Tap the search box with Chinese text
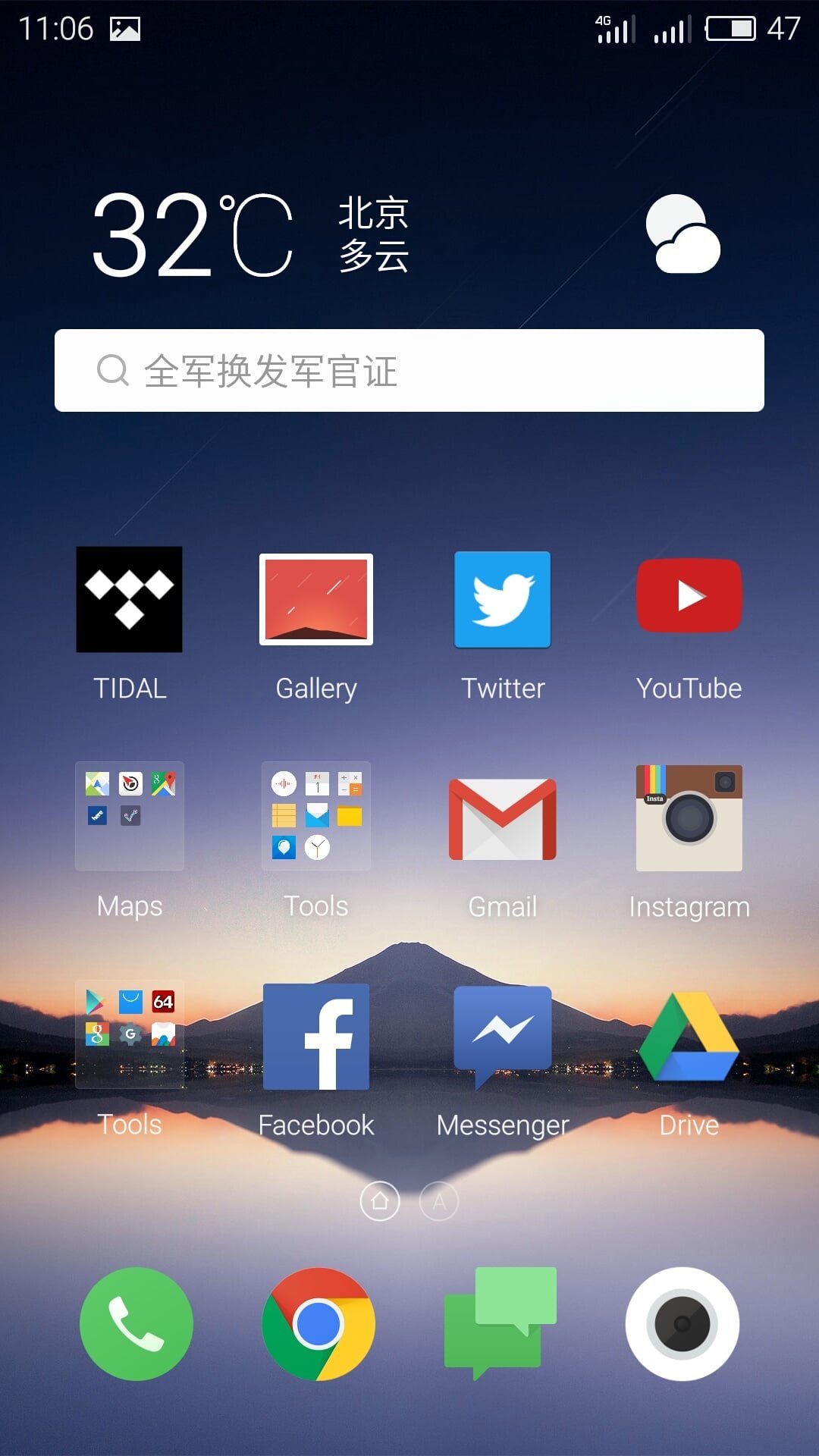Image resolution: width=819 pixels, height=1456 pixels. 409,370
